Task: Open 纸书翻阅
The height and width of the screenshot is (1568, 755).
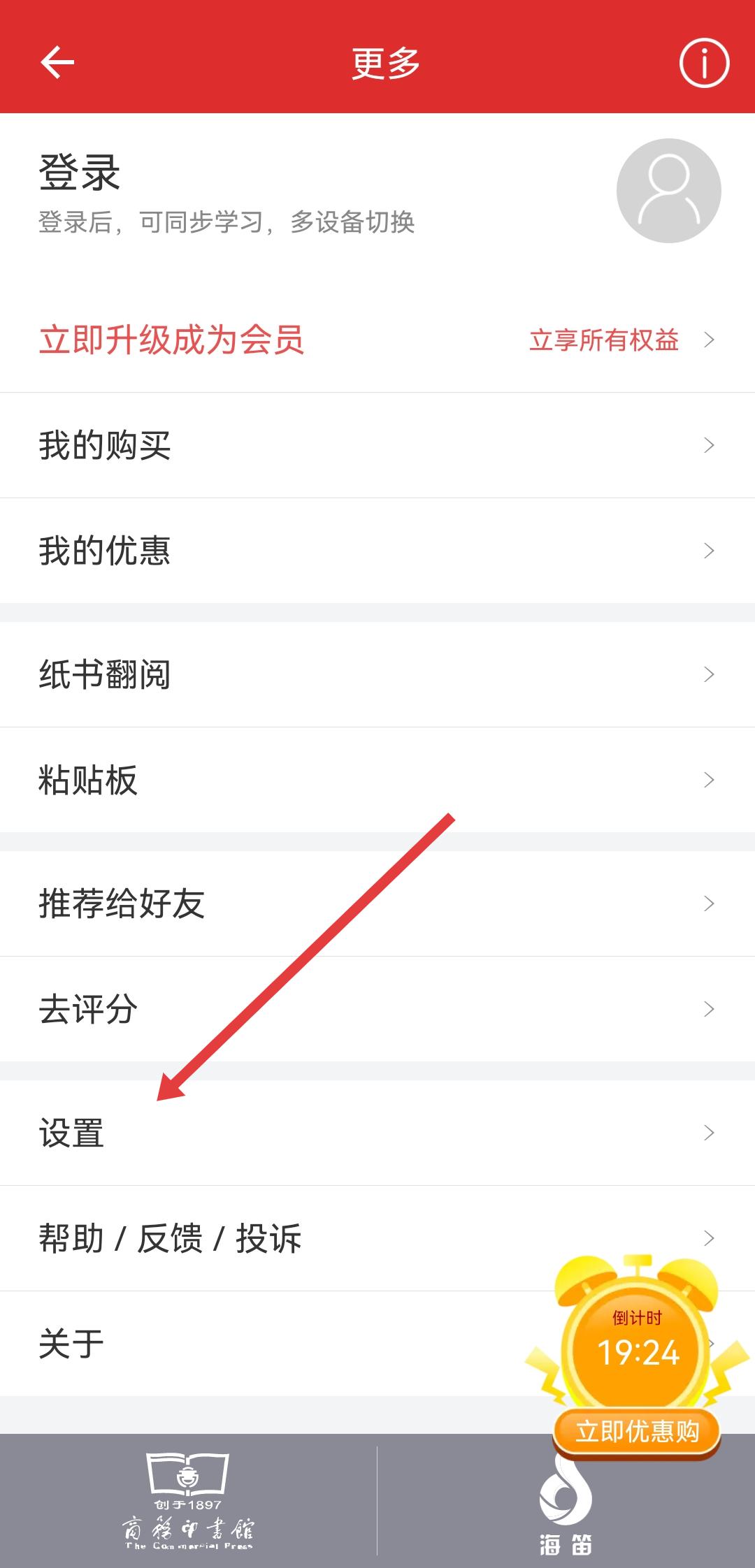Action: (x=377, y=674)
